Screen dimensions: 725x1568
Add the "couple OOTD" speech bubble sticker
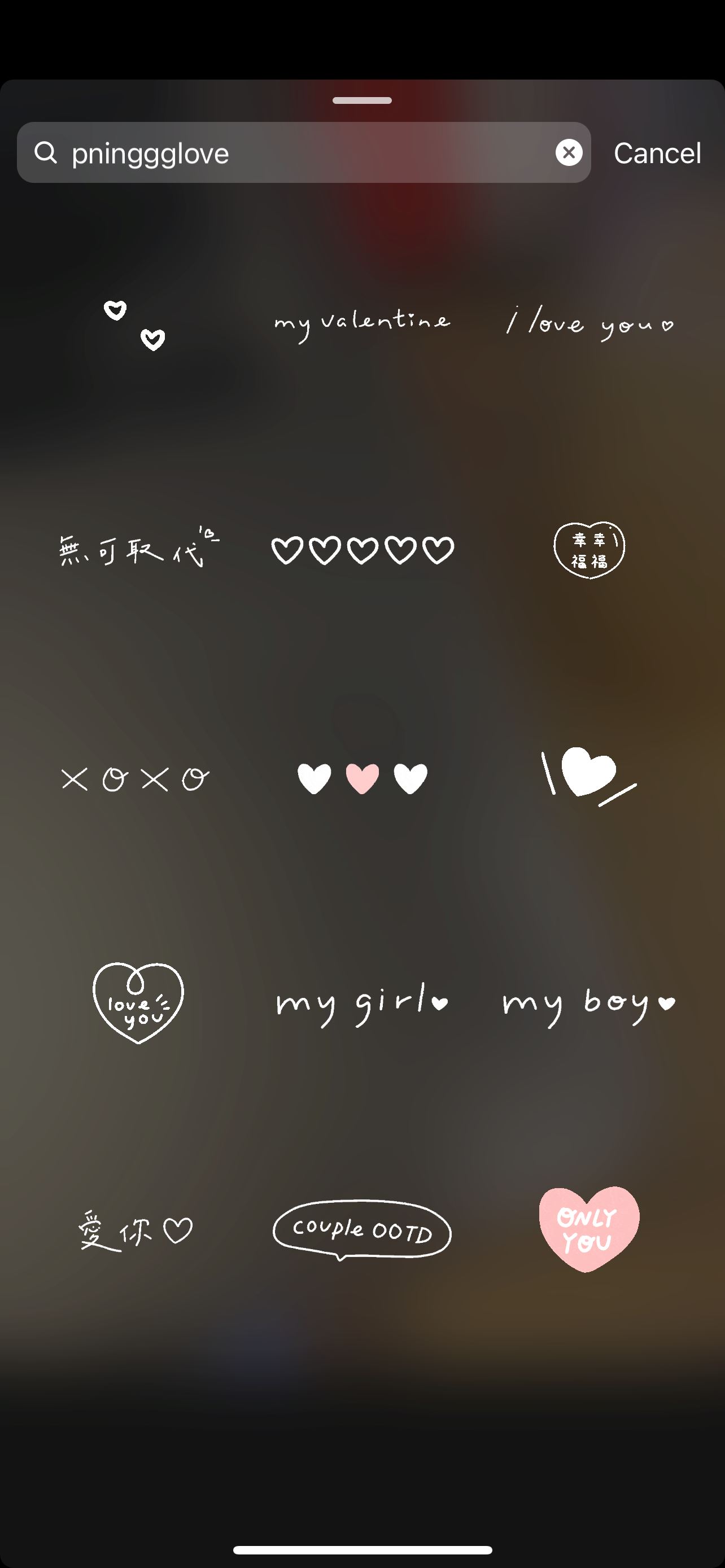click(362, 1229)
